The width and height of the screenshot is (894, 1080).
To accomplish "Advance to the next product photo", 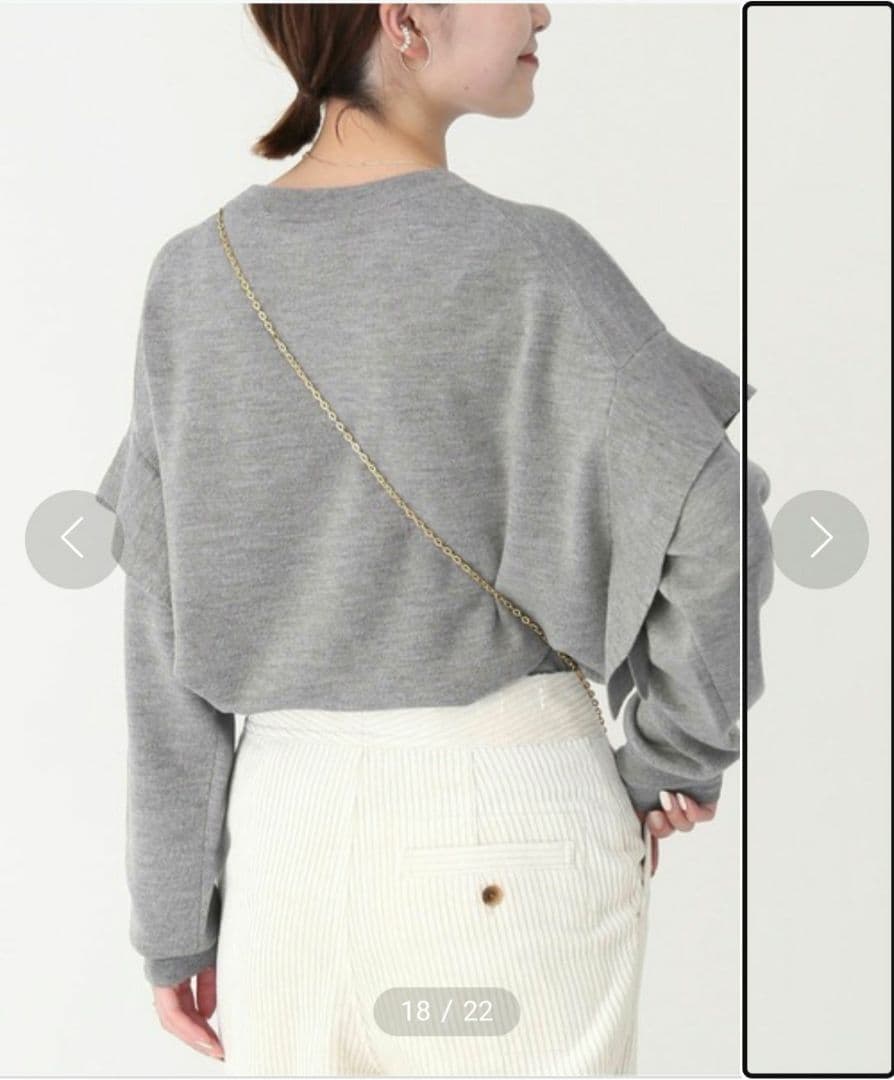I will click(x=819, y=539).
